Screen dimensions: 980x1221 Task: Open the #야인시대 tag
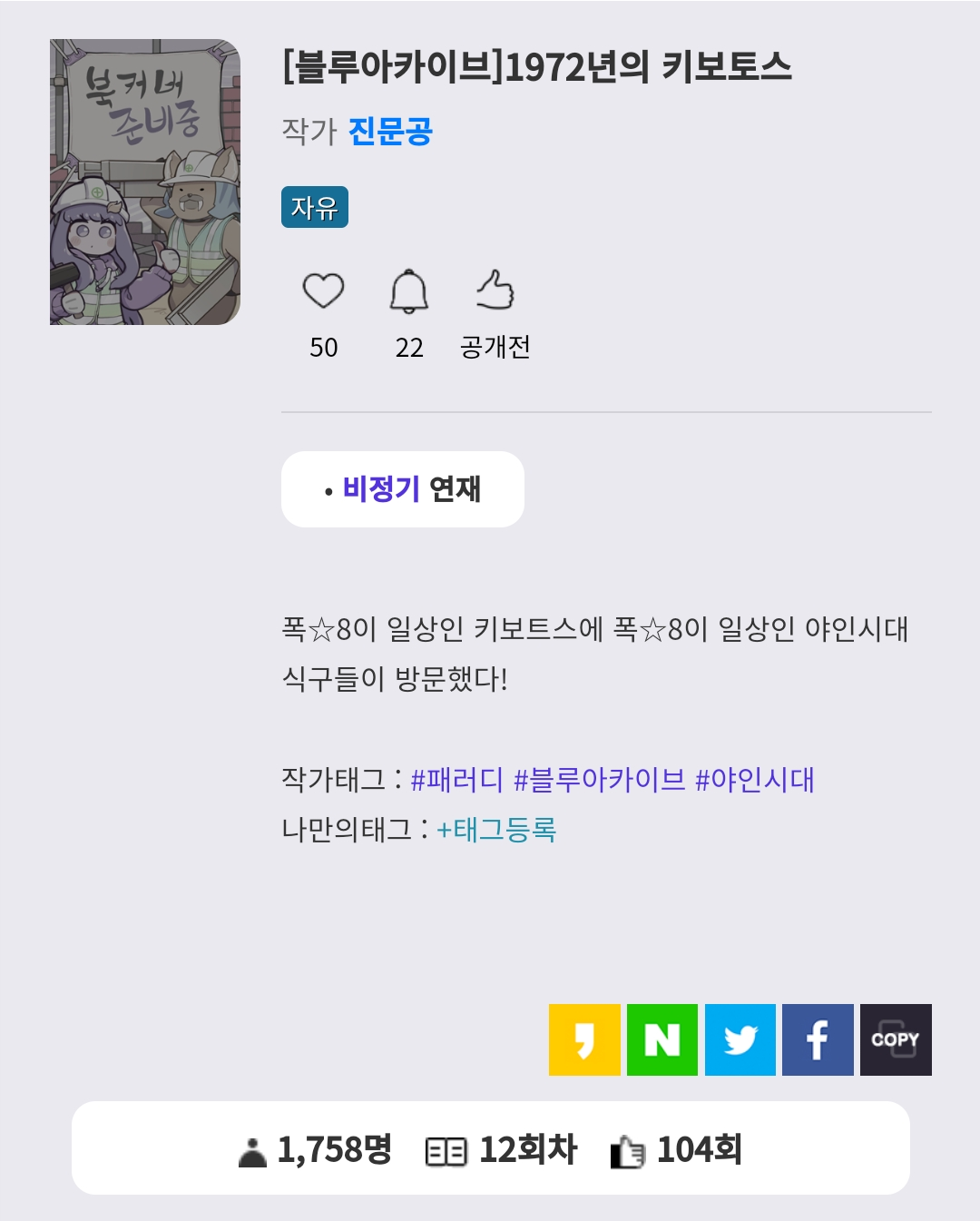coord(755,780)
